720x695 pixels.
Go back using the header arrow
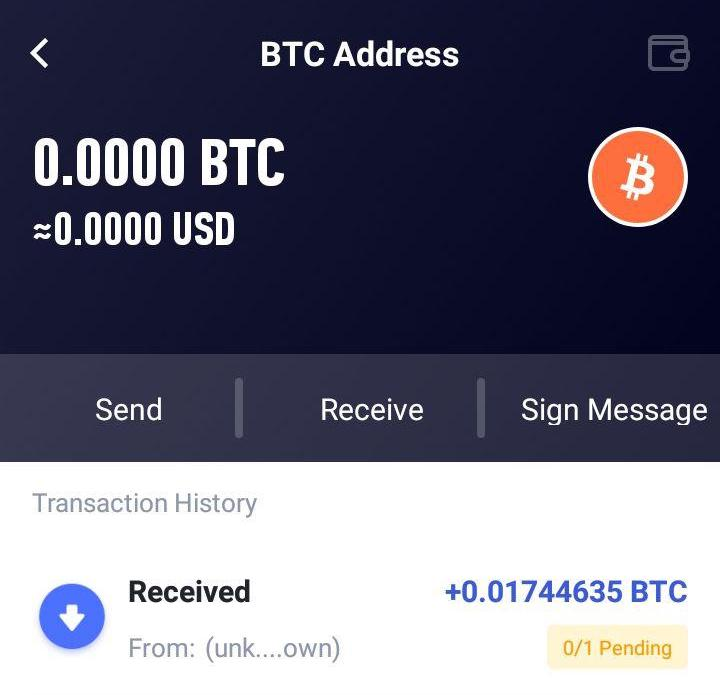[40, 53]
